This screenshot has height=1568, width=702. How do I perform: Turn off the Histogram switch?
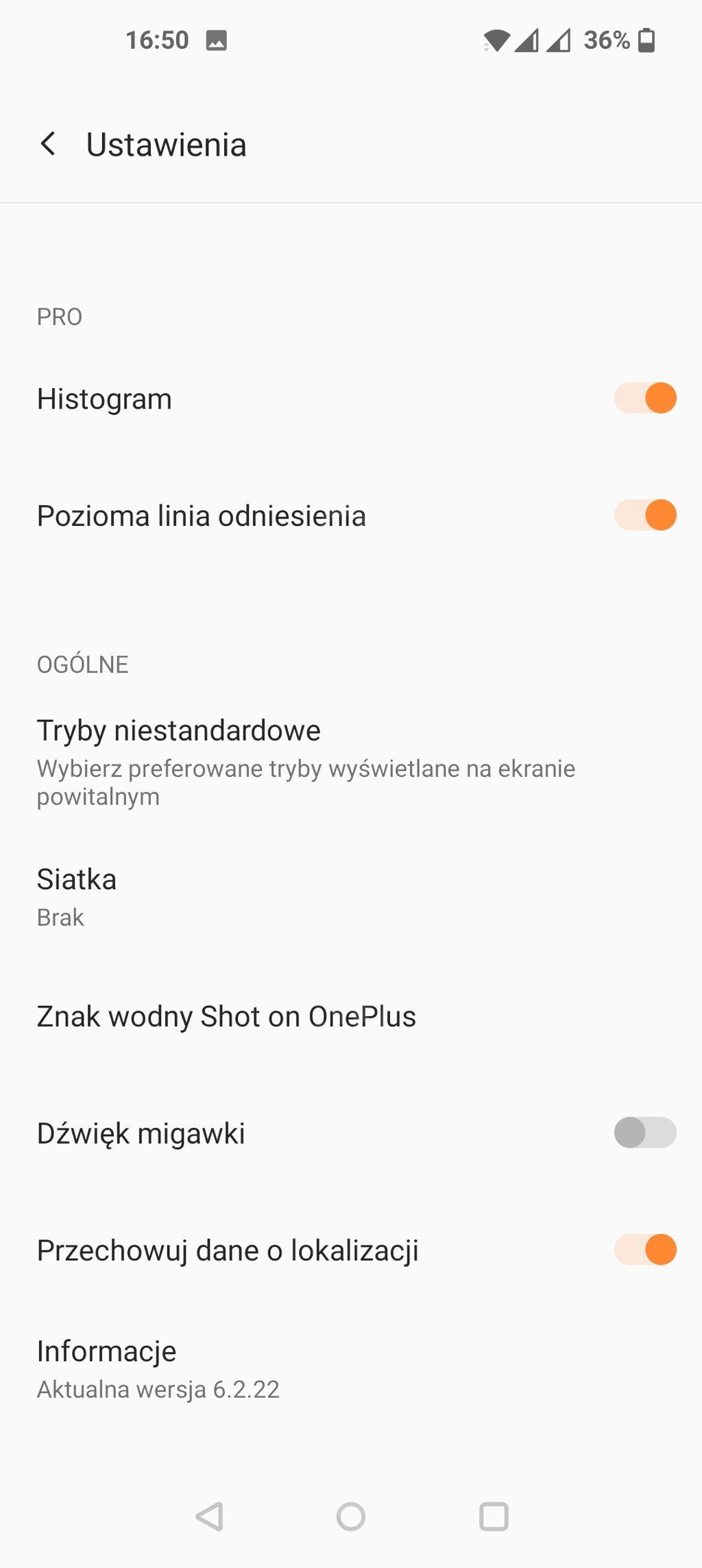click(644, 398)
